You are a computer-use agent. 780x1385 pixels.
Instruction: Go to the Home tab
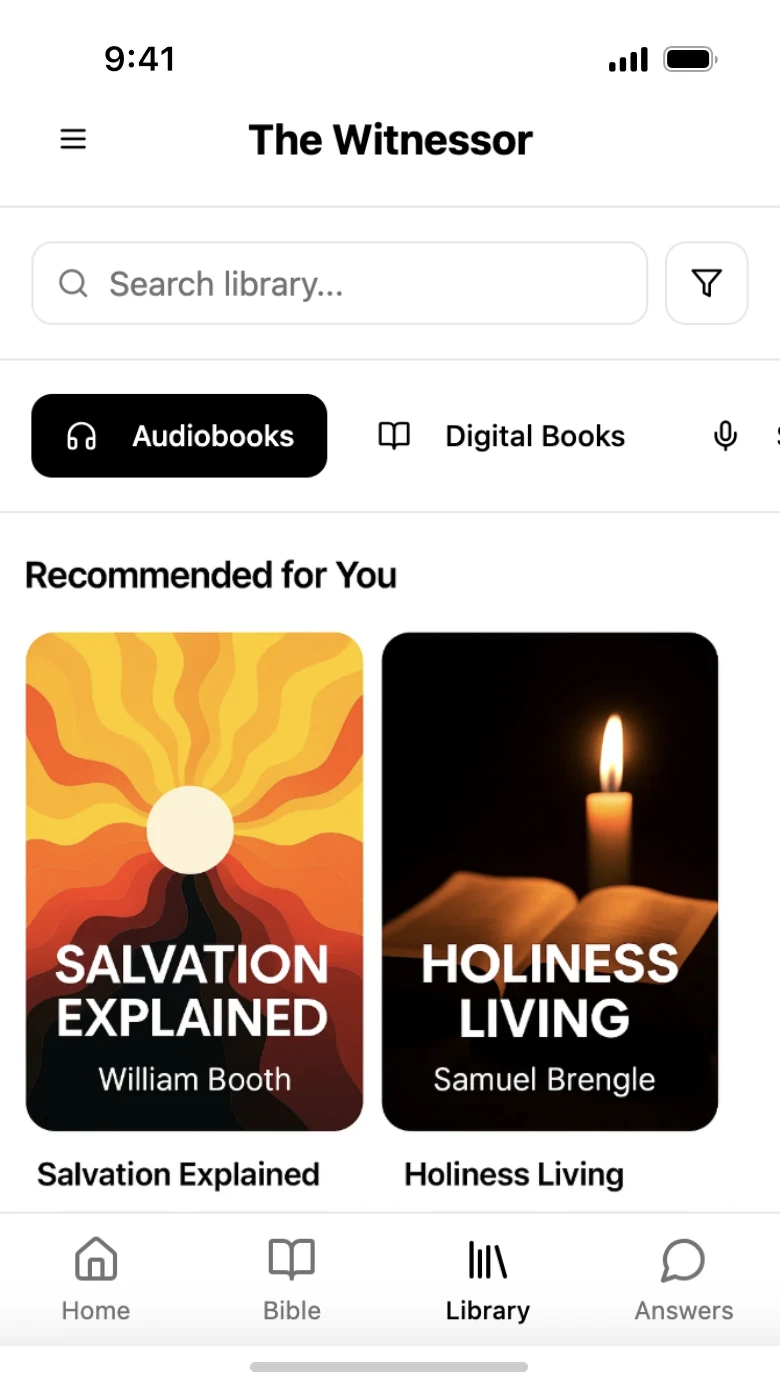96,1279
